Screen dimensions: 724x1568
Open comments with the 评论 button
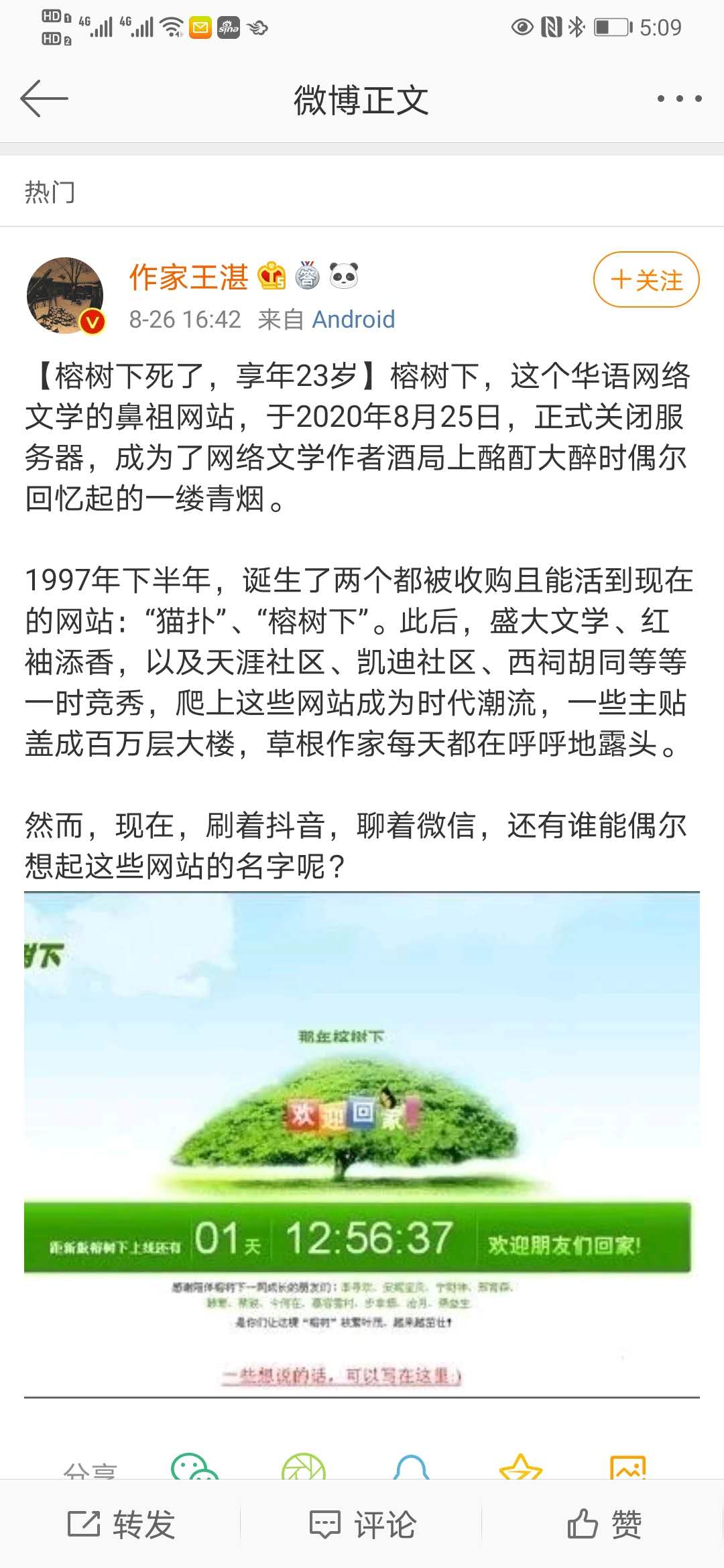(362, 1524)
